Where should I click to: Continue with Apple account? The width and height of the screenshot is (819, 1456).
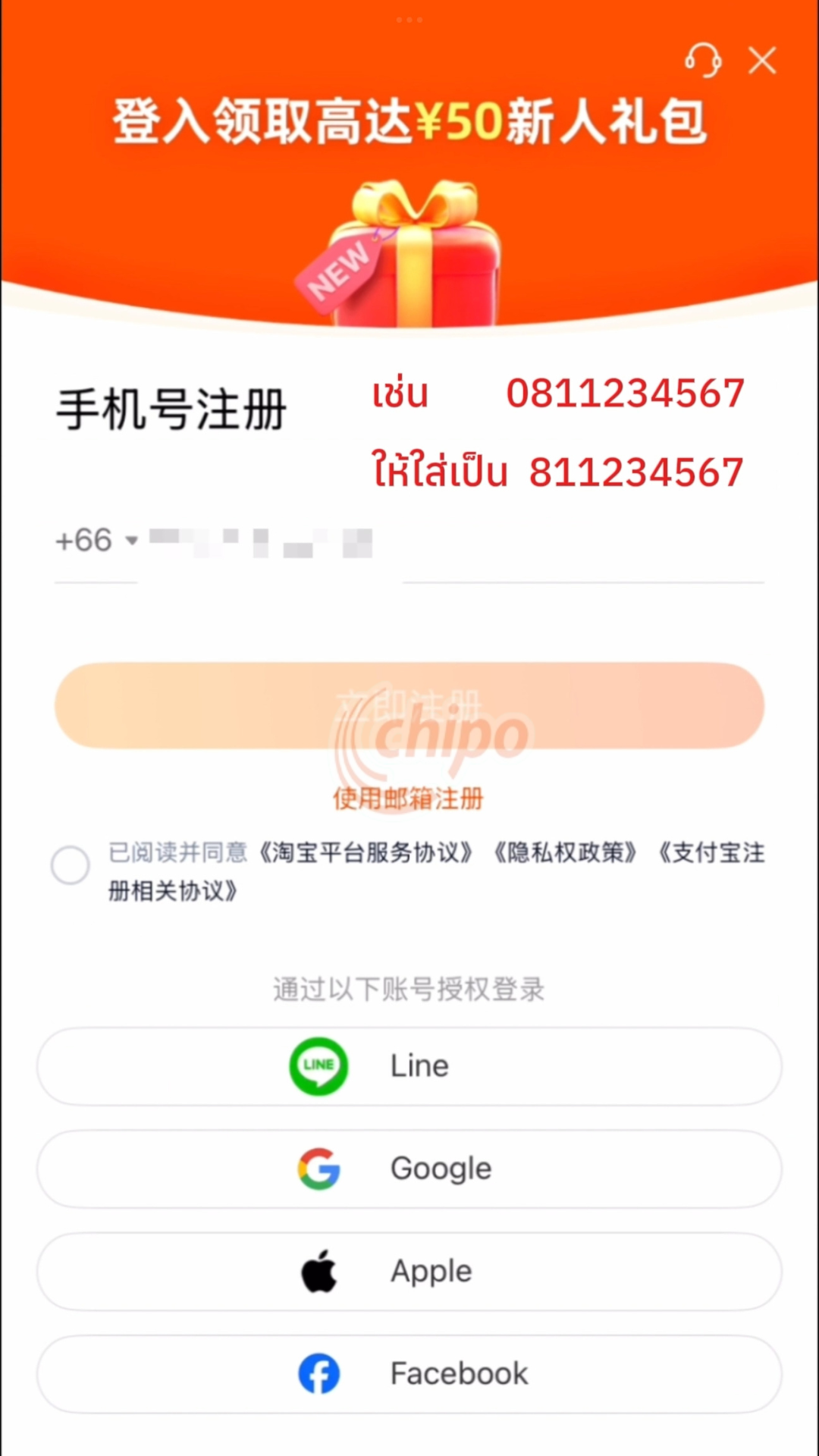[409, 1272]
